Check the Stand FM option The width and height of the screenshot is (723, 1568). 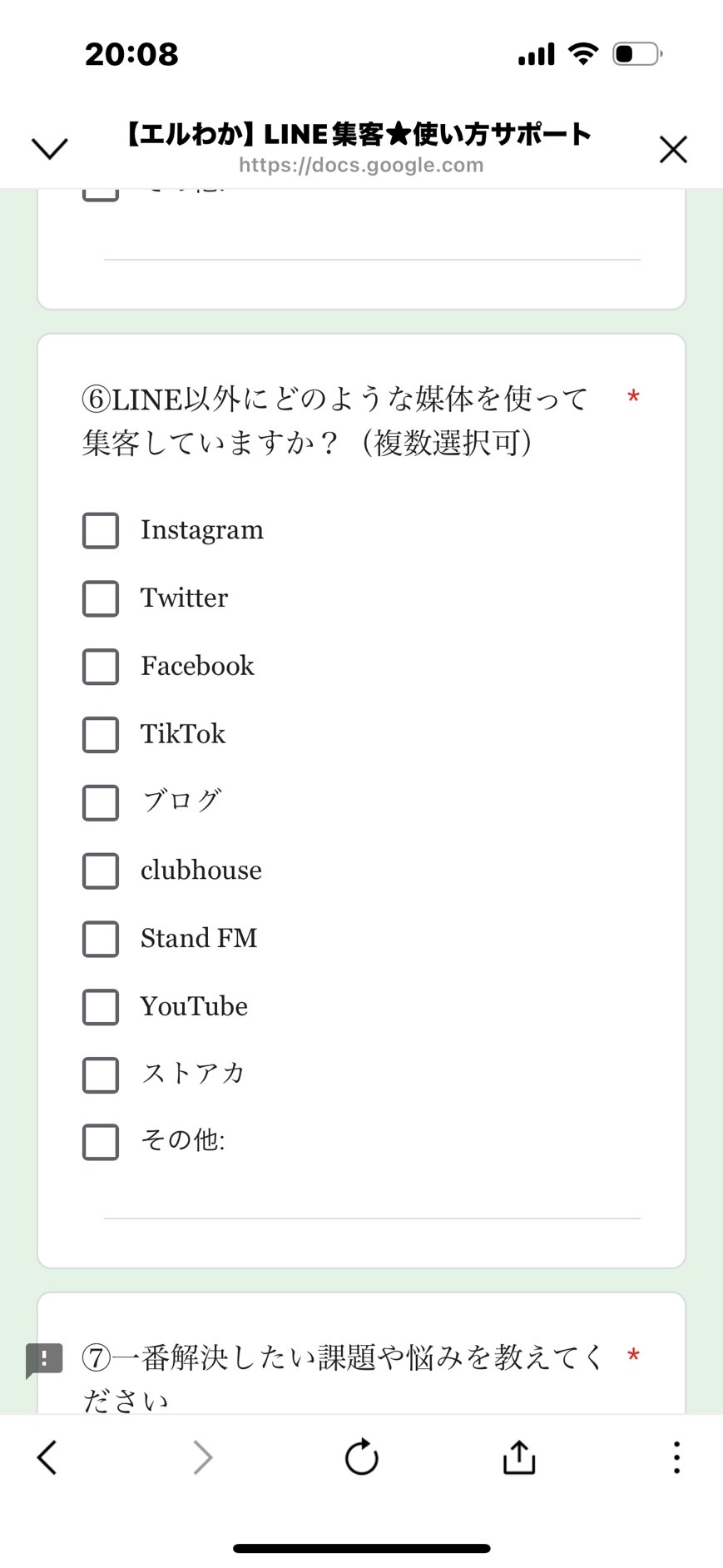pyautogui.click(x=101, y=939)
